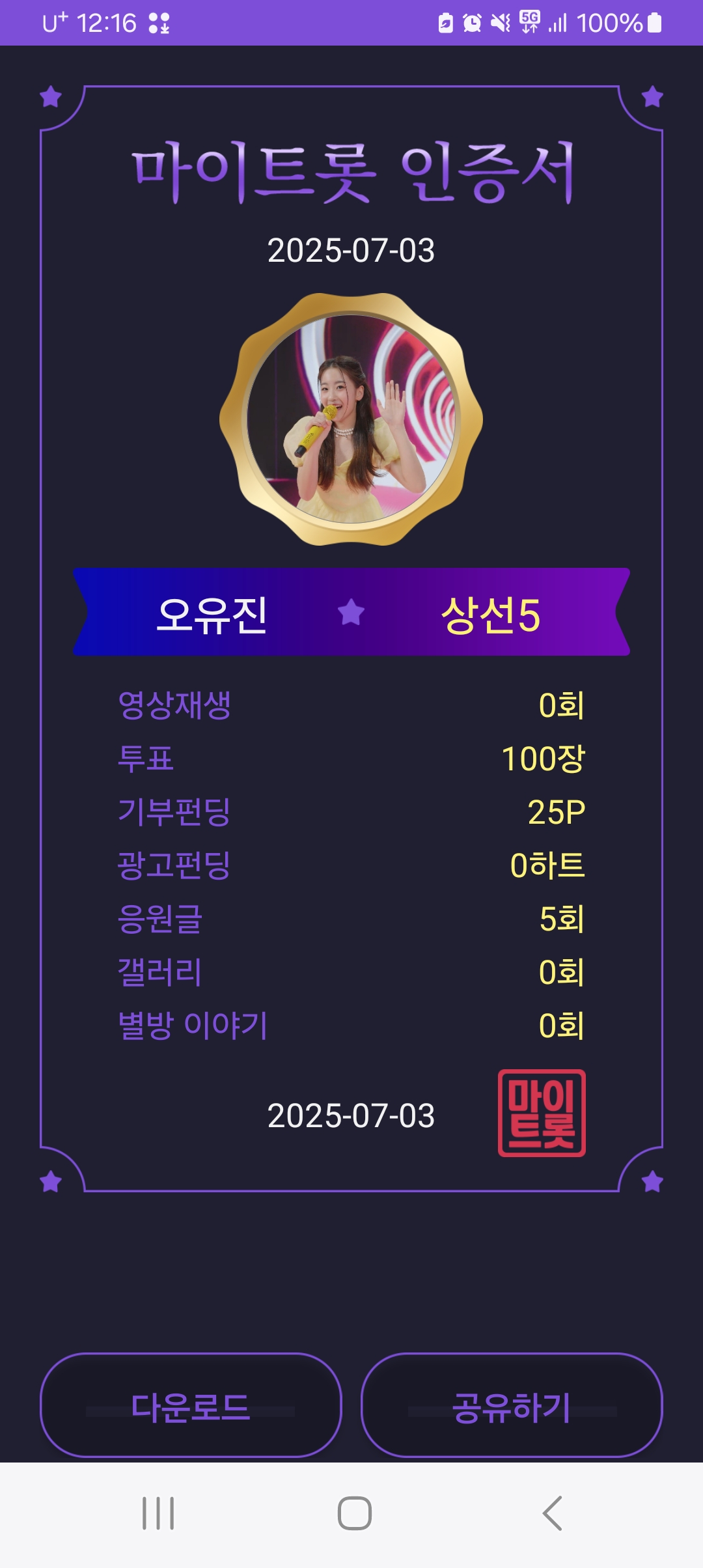Share the certificate via 공유하기
Viewport: 703px width, 1568px height.
512,1407
